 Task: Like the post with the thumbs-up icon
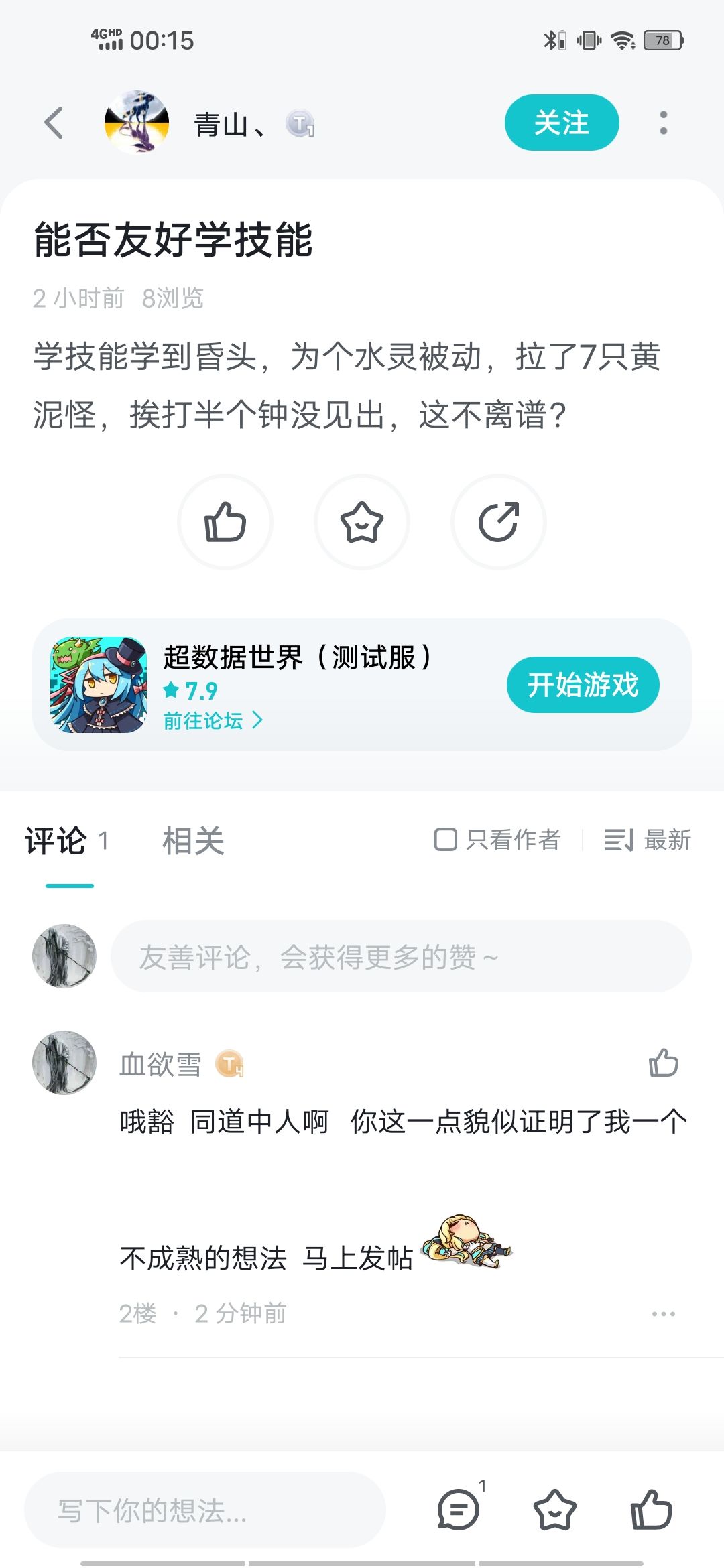tap(226, 522)
